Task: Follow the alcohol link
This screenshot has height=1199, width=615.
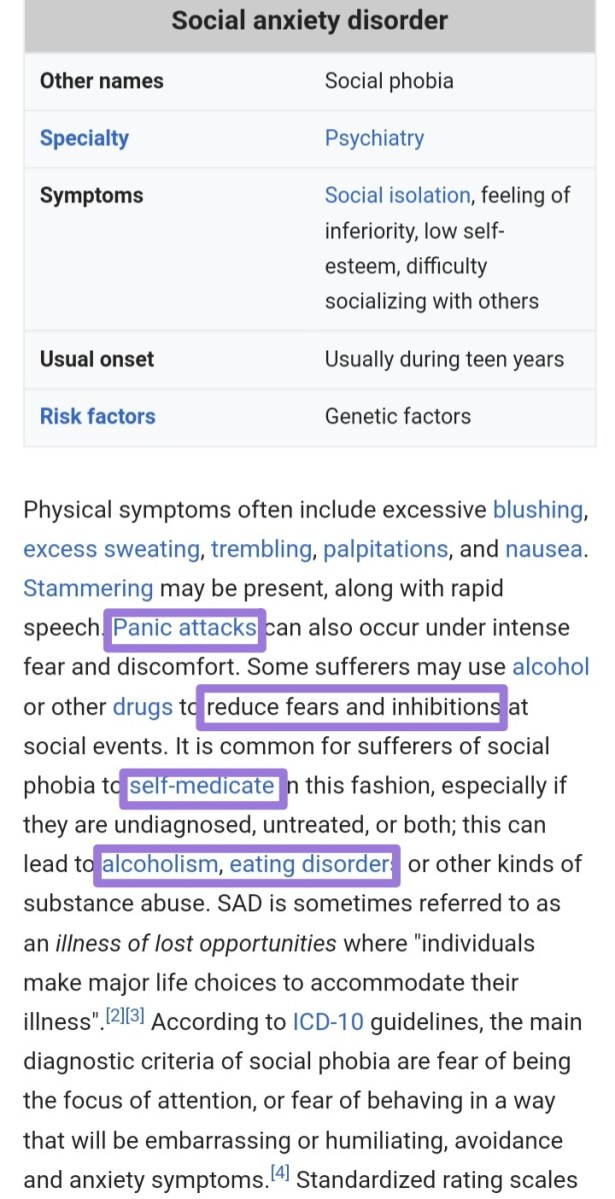Action: pos(551,667)
